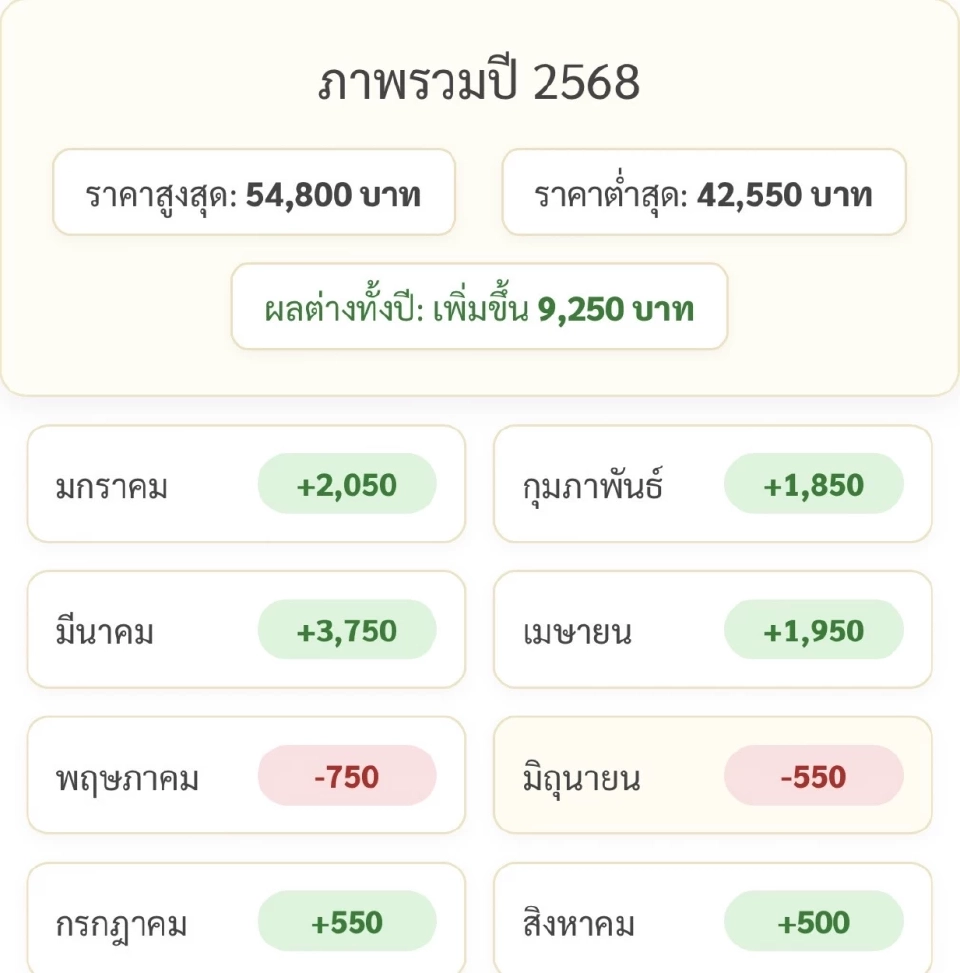The height and width of the screenshot is (973, 960).
Task: Click the red -550 badge for มิถุนายน
Action: [813, 777]
